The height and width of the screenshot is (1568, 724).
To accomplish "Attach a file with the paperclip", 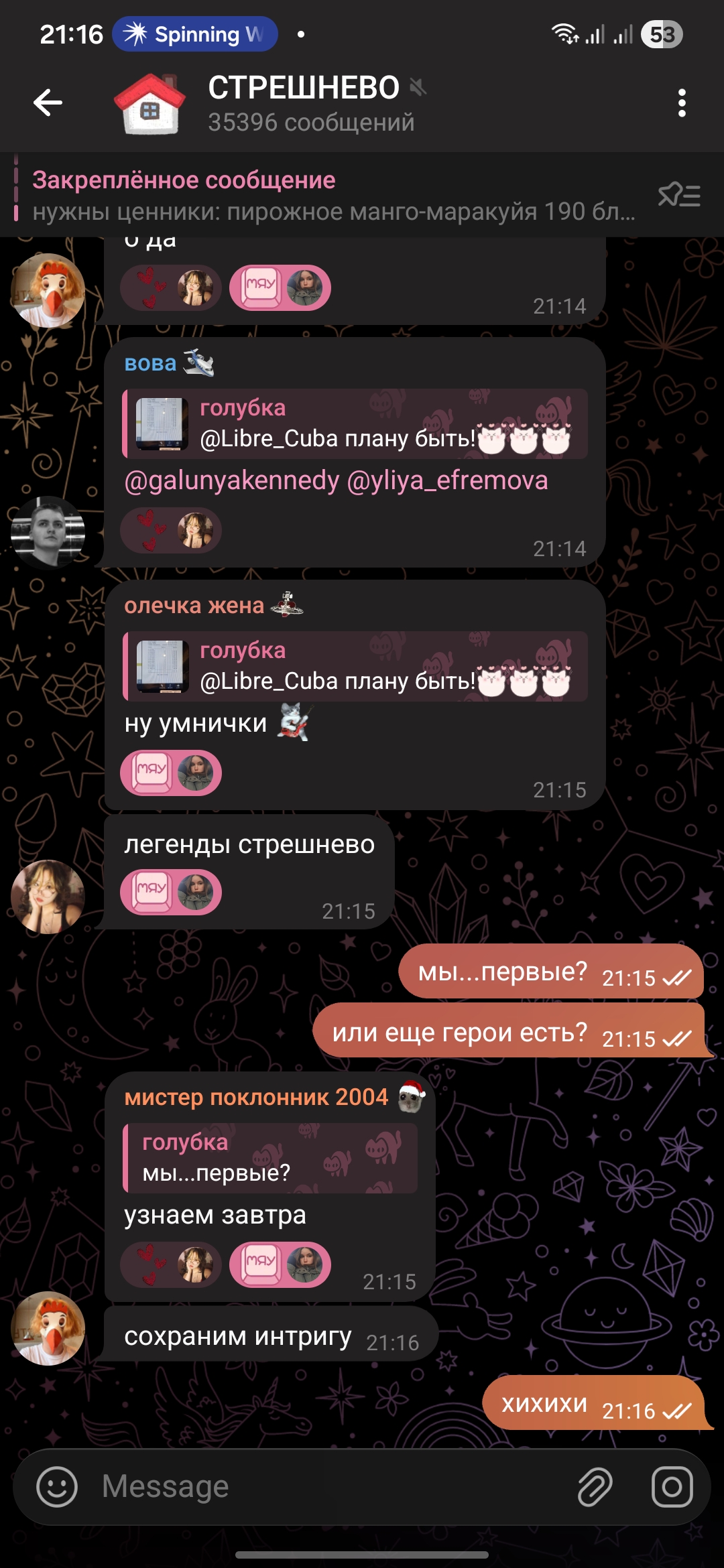I will point(595,1487).
